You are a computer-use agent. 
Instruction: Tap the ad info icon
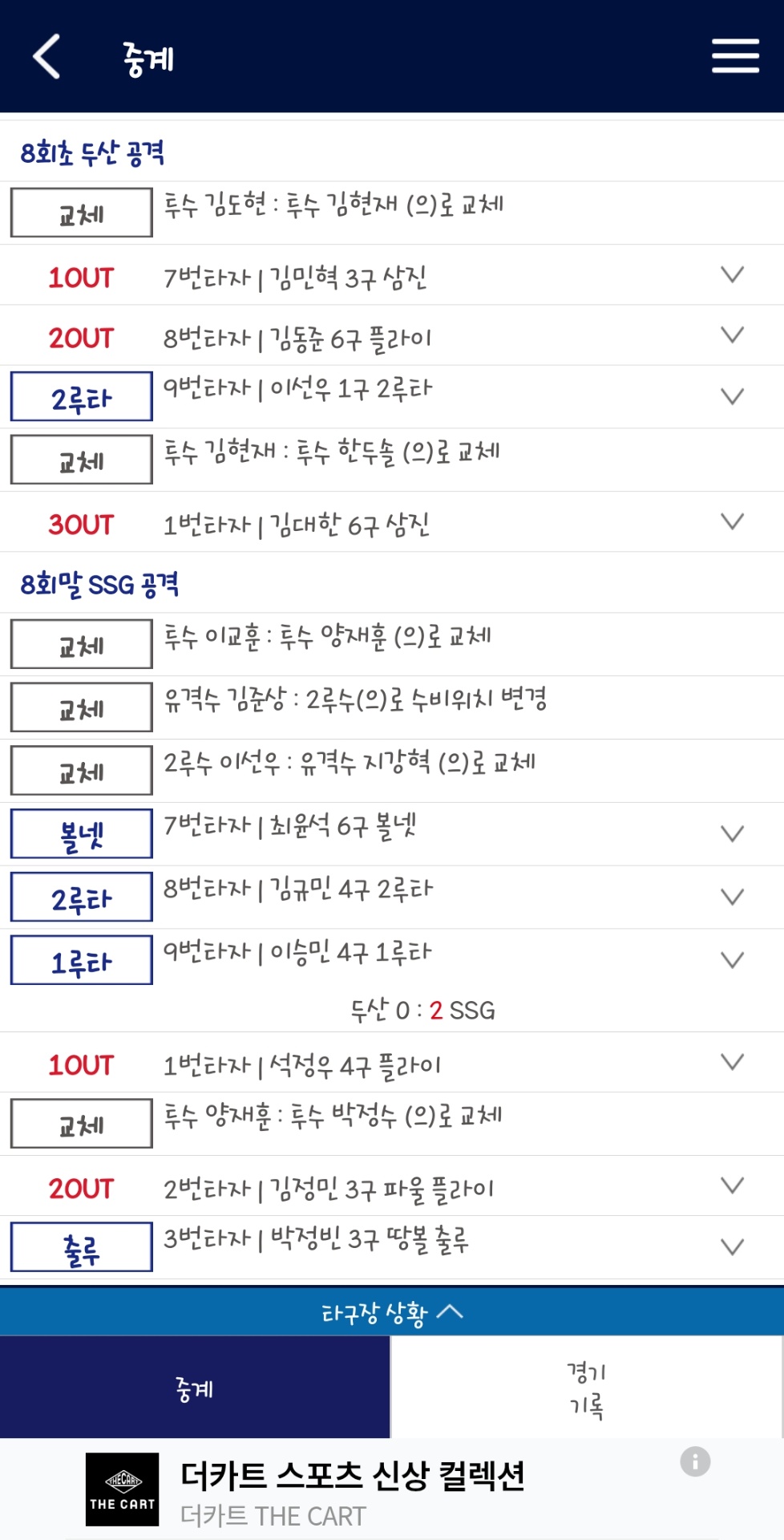pos(695,1461)
